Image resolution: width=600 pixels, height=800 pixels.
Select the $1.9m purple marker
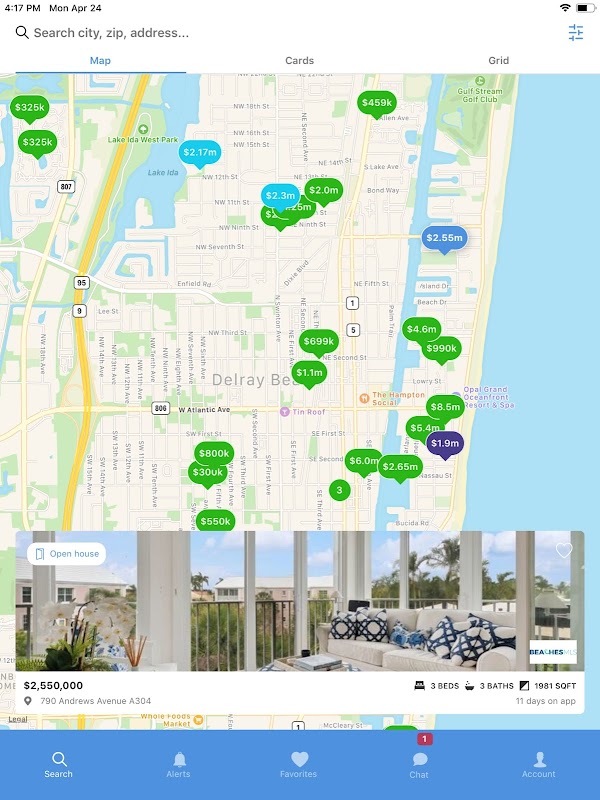pos(444,444)
